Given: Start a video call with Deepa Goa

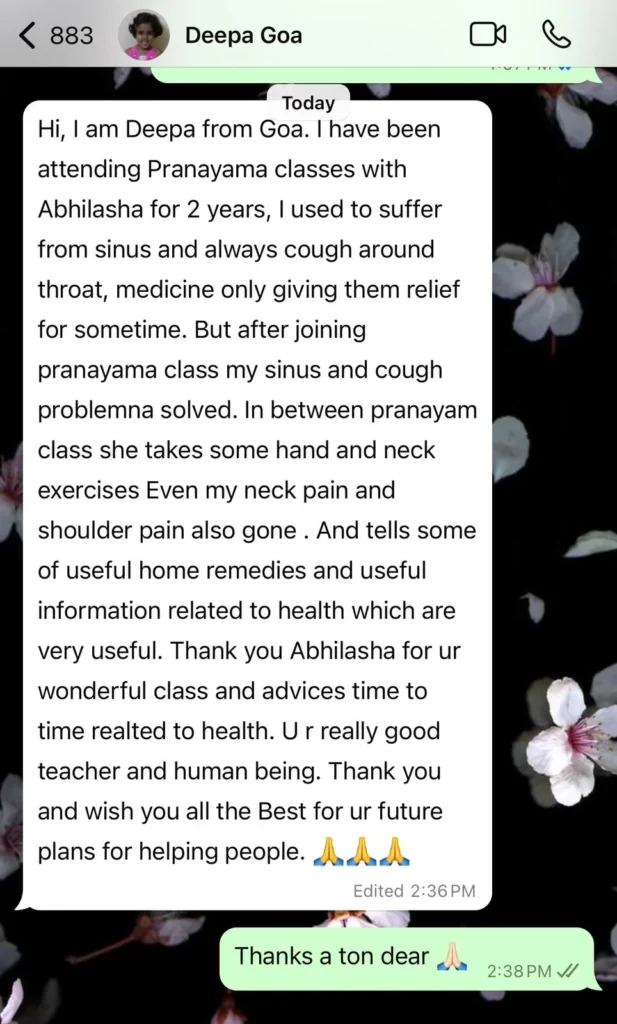Looking at the screenshot, I should point(487,35).
